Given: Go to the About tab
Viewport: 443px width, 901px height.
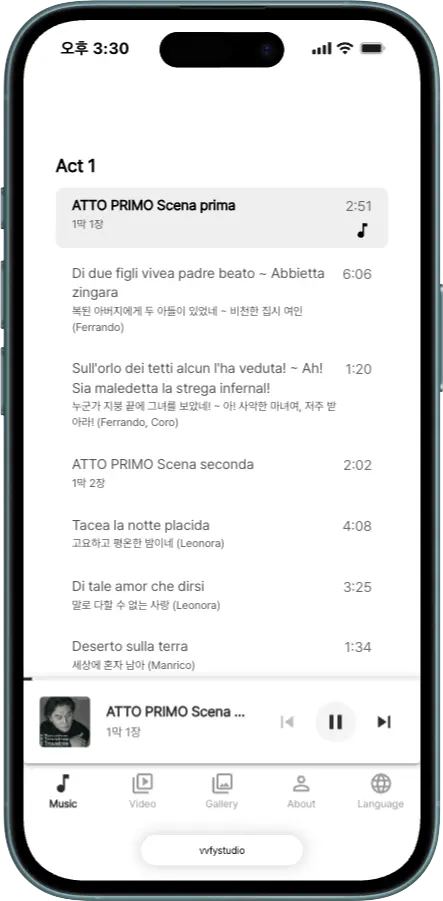Looking at the screenshot, I should tap(301, 791).
